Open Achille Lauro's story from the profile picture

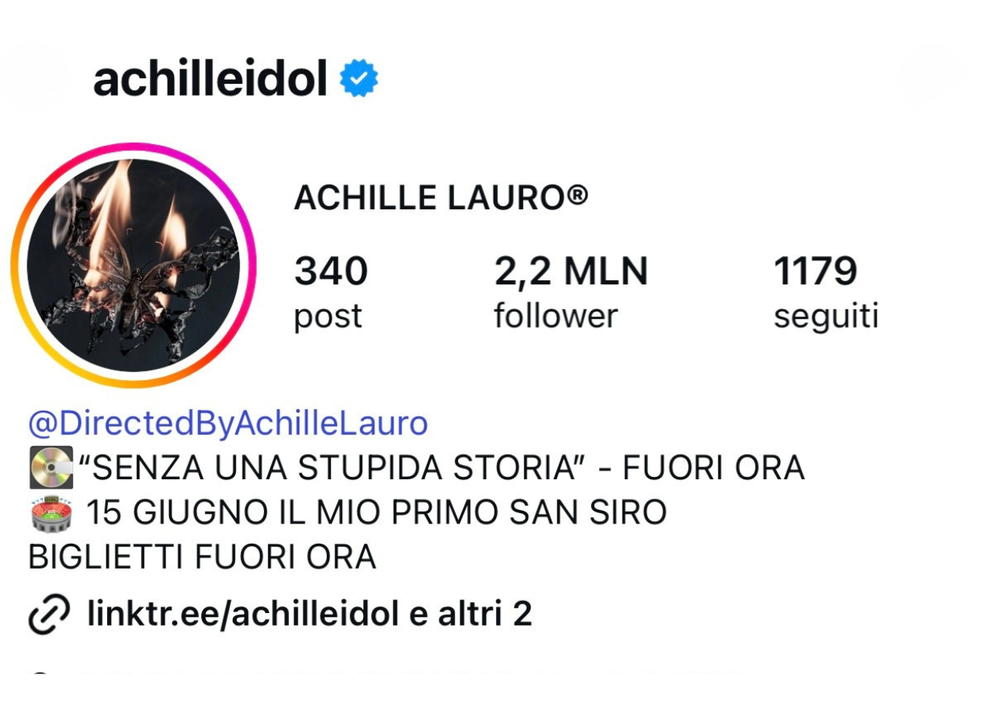133,265
